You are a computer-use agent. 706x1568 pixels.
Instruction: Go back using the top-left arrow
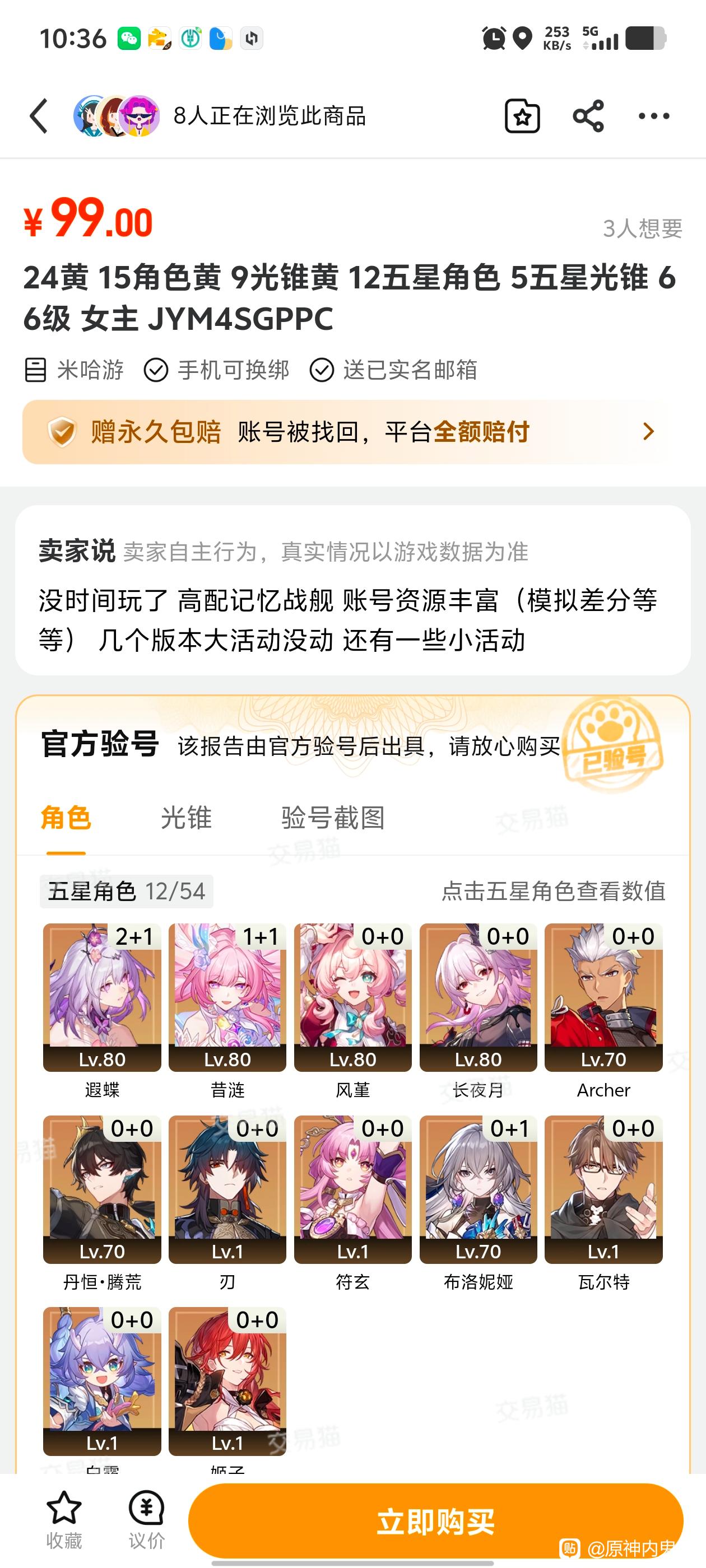point(39,116)
